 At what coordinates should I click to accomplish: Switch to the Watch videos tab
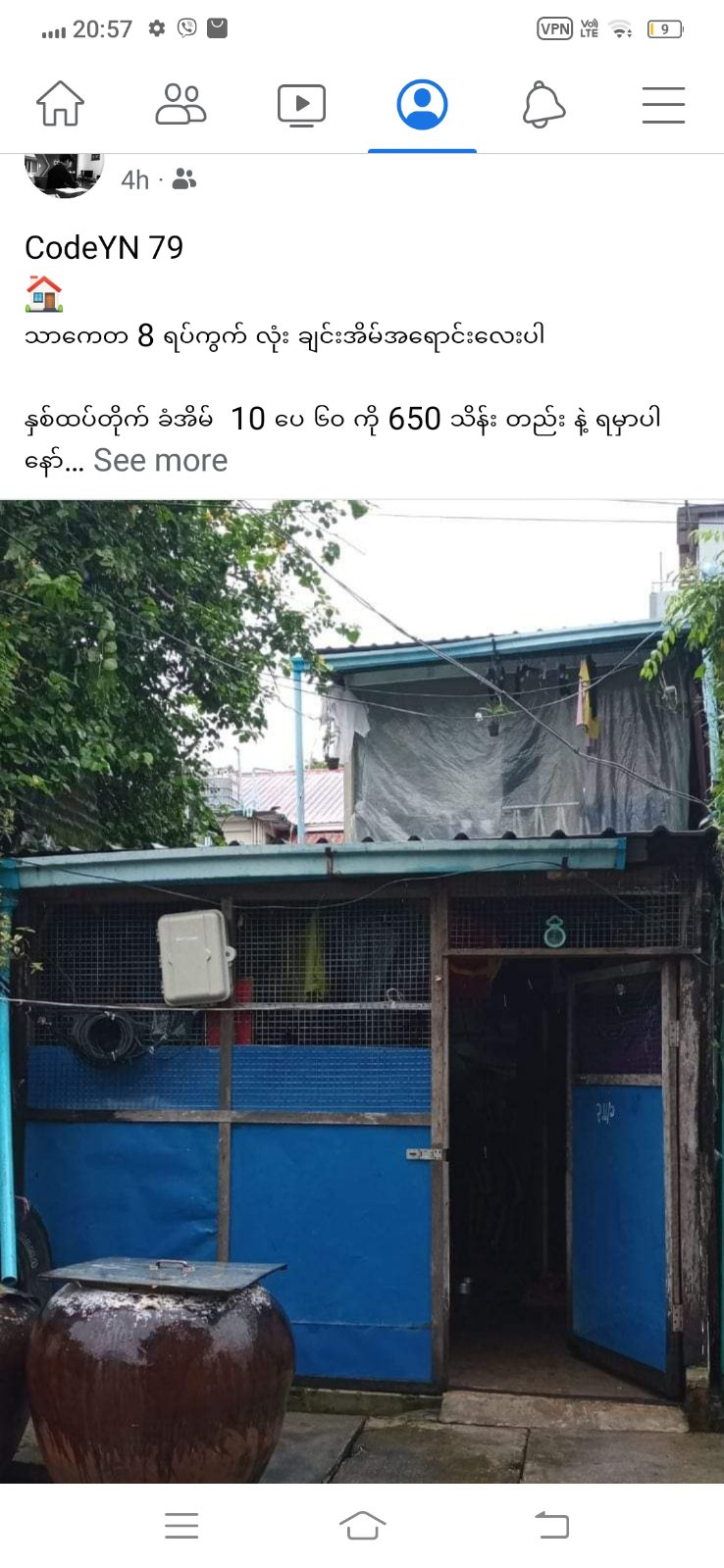coord(301,104)
